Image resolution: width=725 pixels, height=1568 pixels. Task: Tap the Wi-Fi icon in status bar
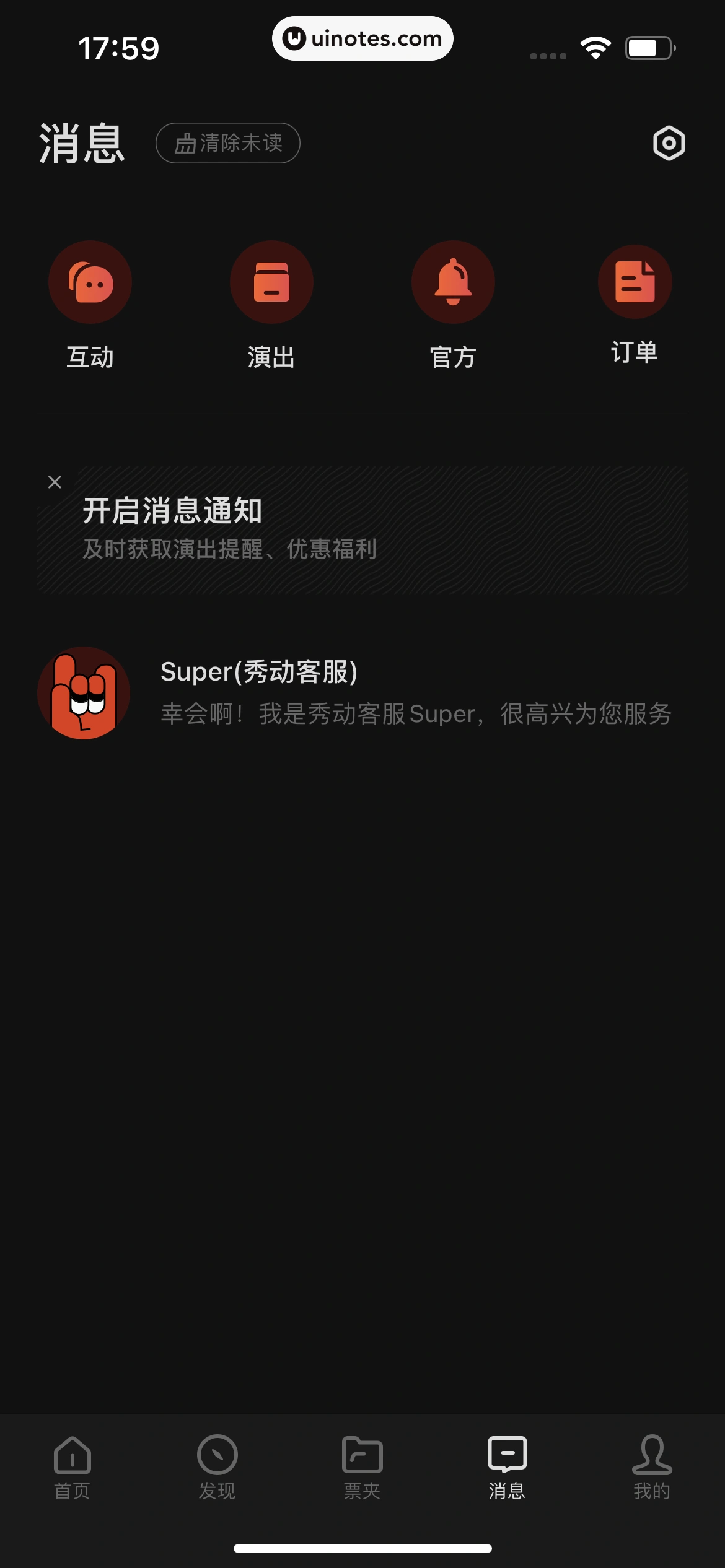594,46
